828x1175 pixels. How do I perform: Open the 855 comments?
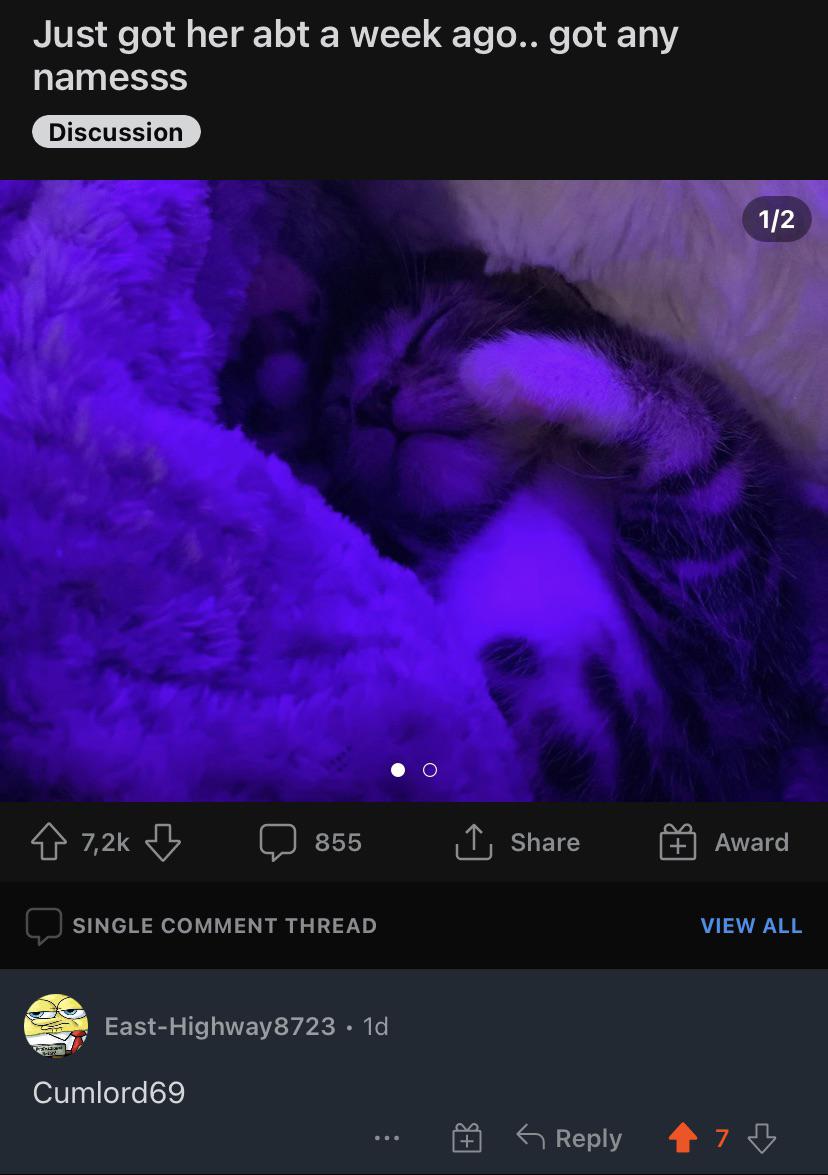(311, 842)
